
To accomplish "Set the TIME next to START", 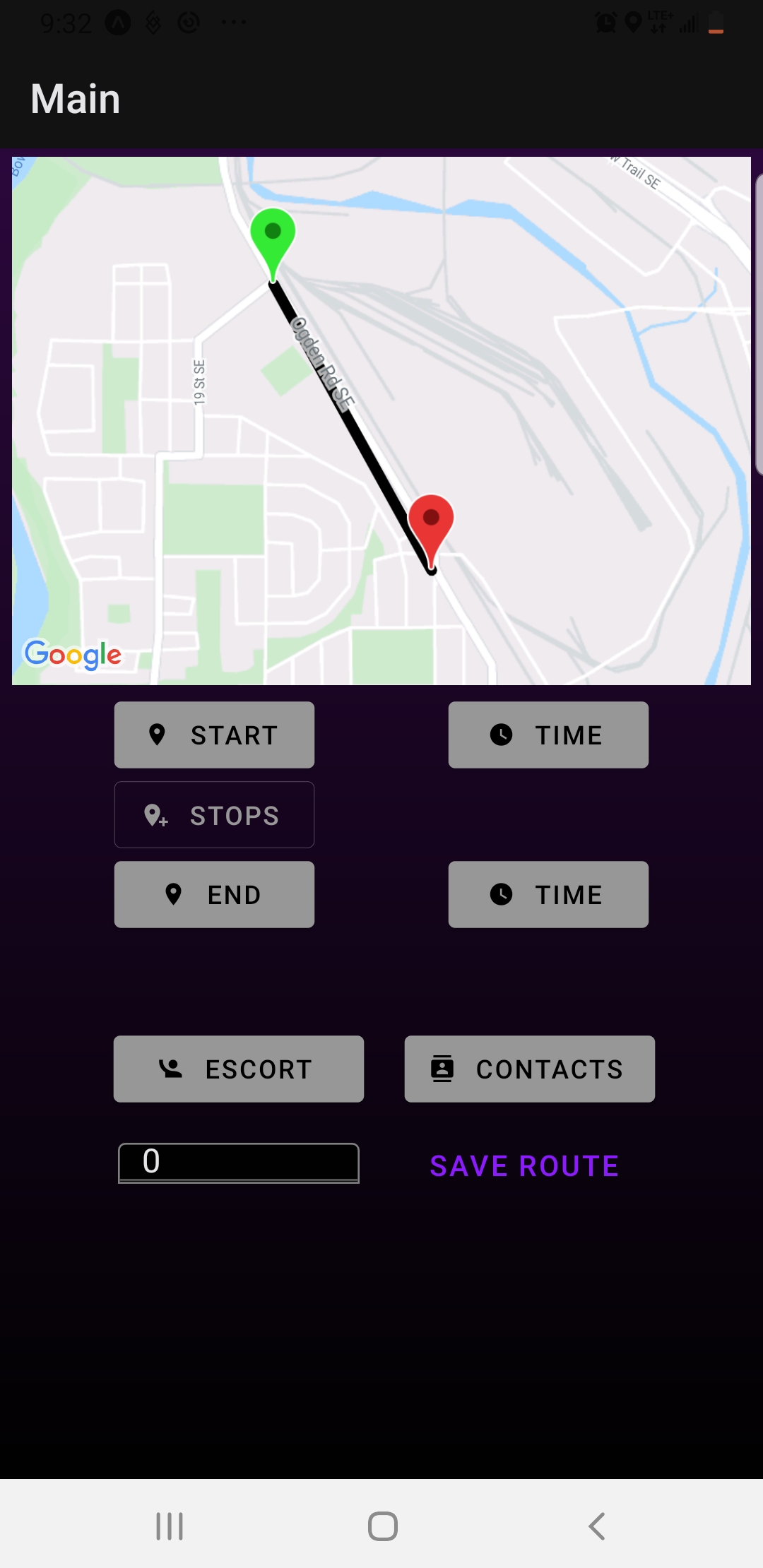I will pos(548,735).
